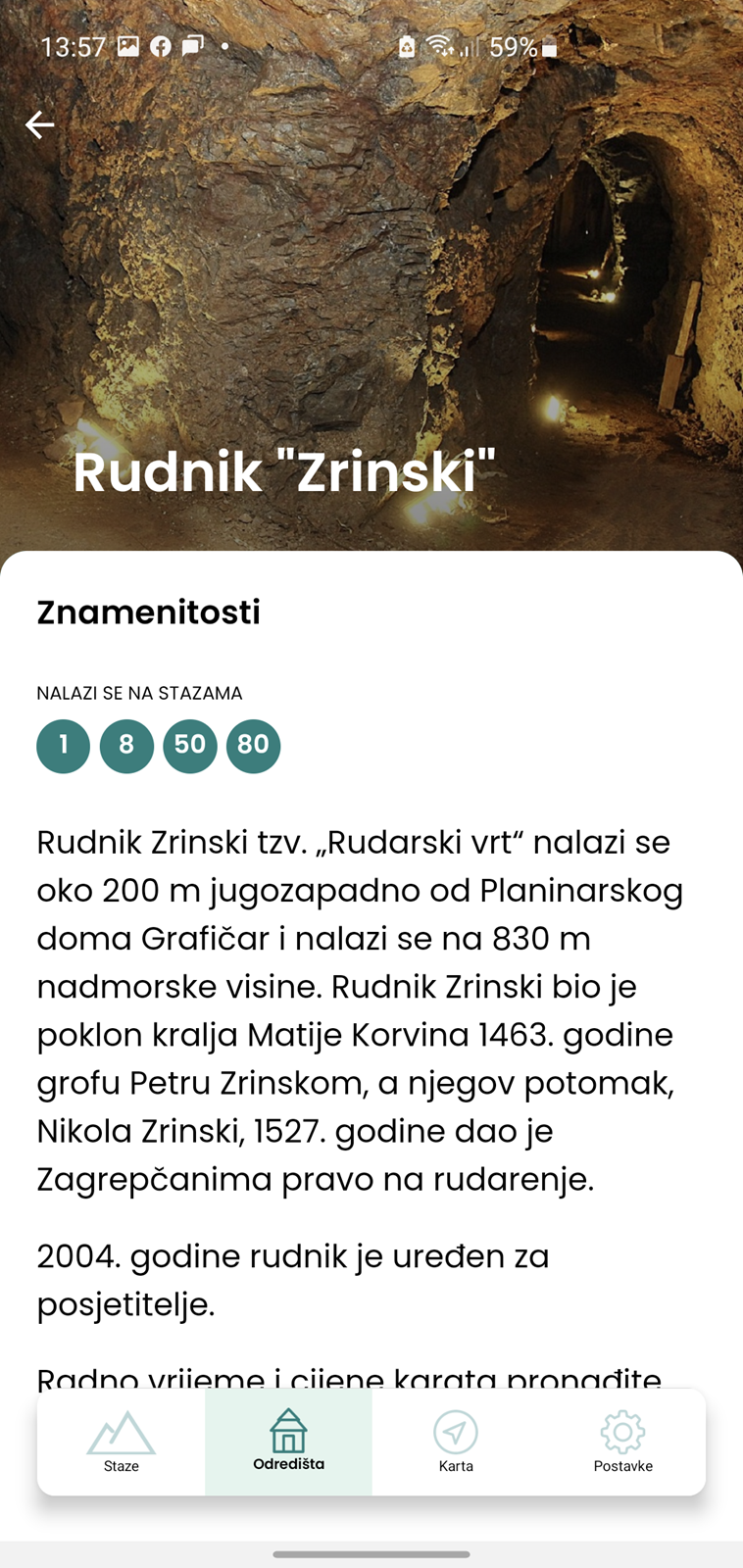
Task: Switch to the Karta tab
Action: [456, 1442]
